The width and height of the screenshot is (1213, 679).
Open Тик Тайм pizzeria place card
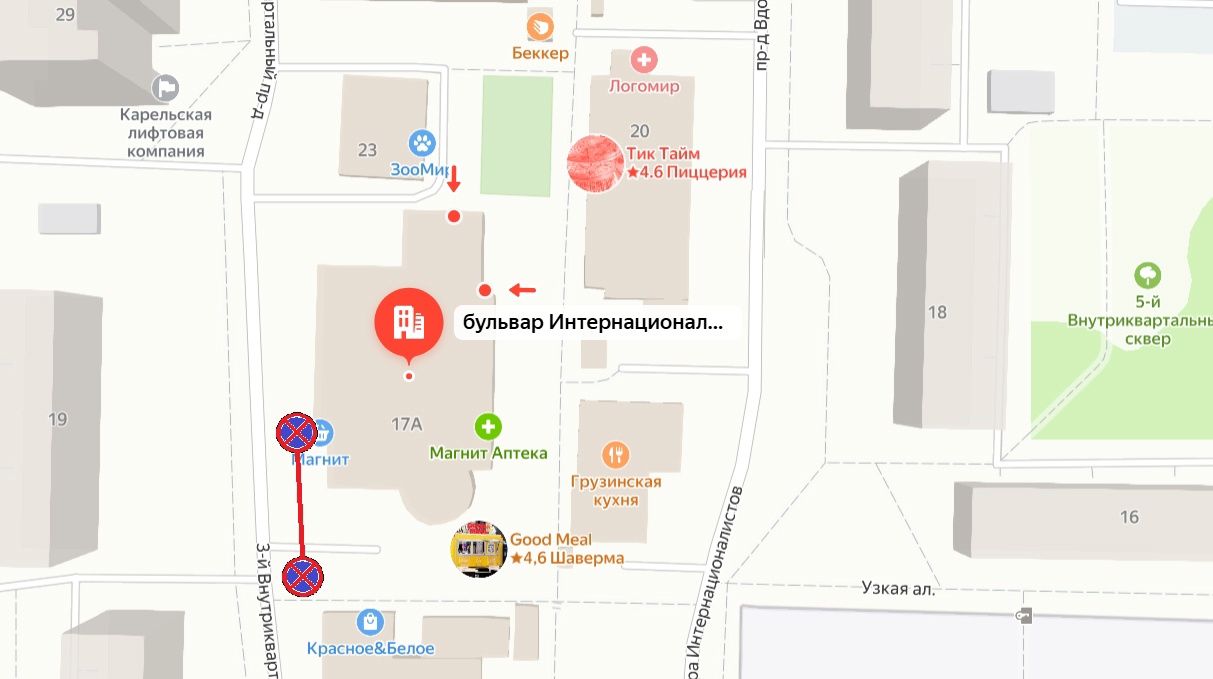click(596, 163)
